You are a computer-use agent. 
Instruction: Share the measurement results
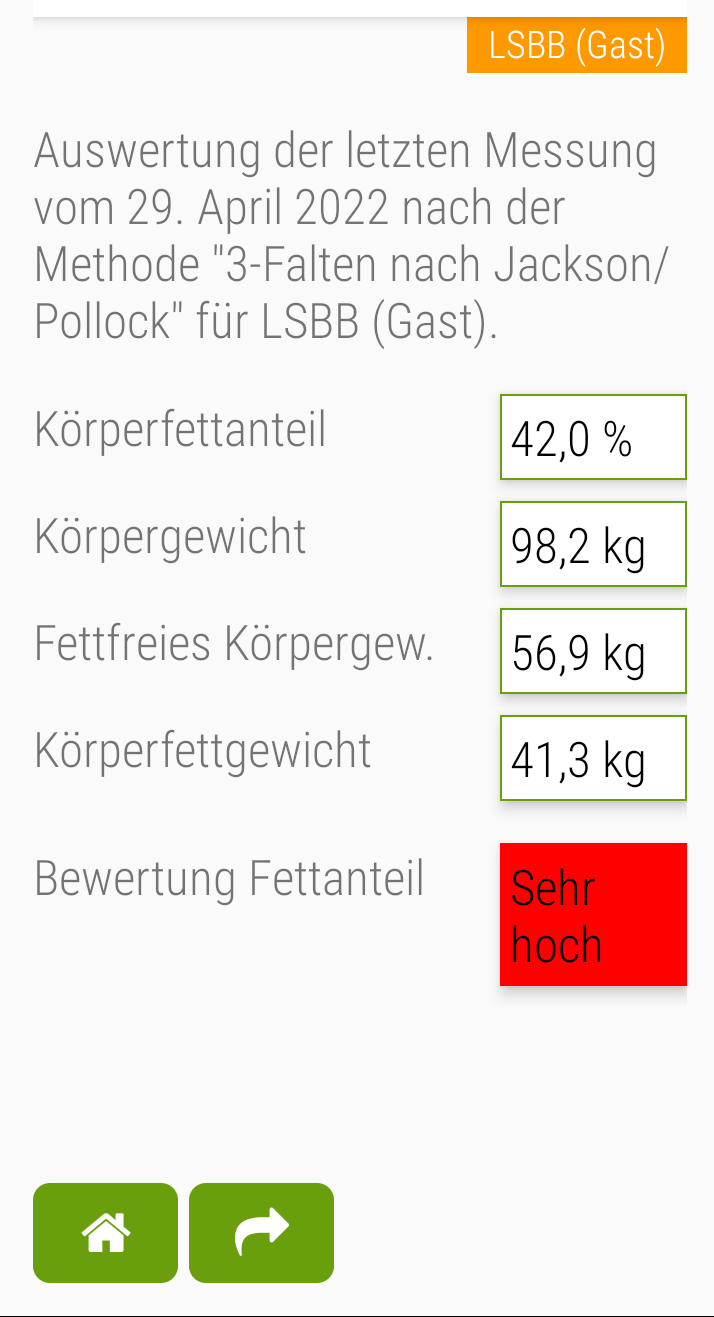tap(261, 1232)
